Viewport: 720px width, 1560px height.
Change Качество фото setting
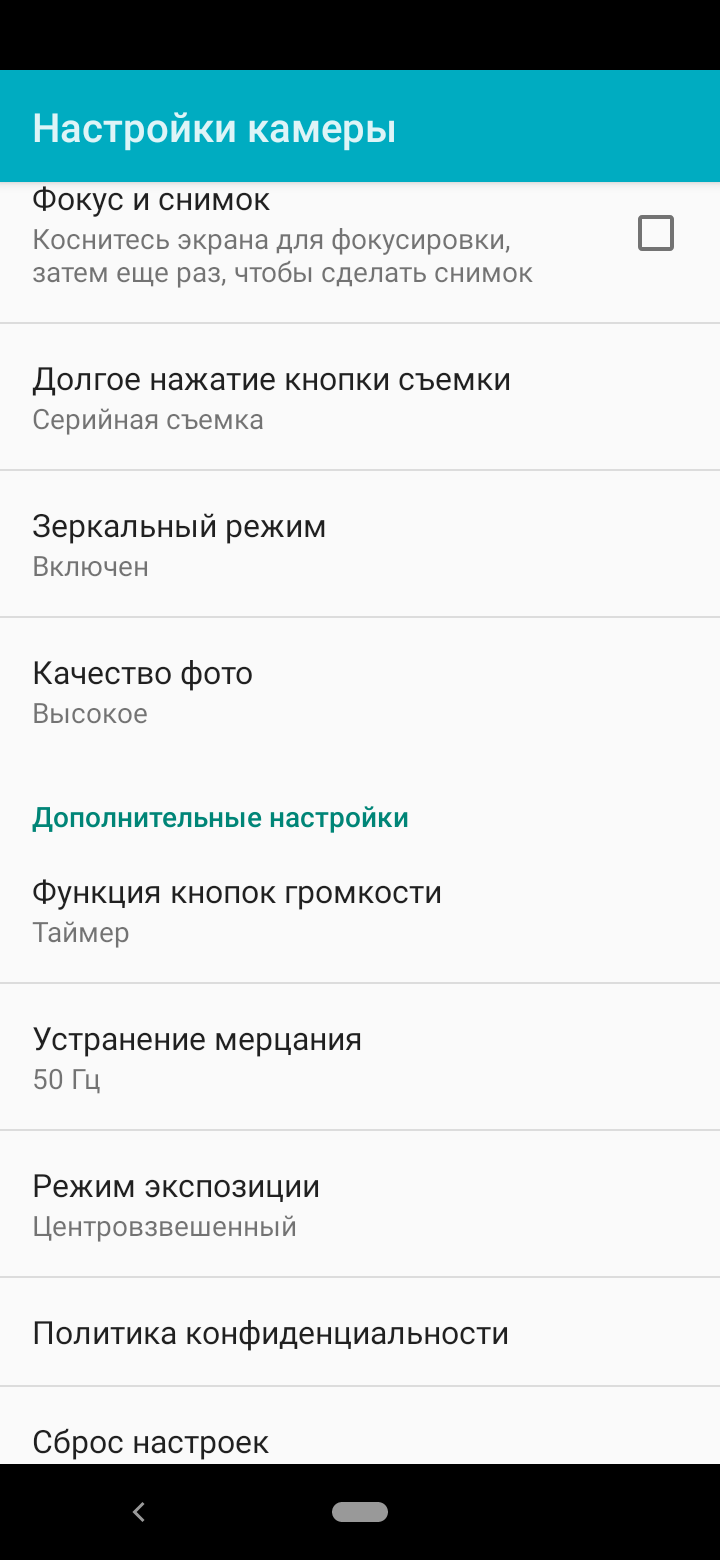pyautogui.click(x=360, y=691)
